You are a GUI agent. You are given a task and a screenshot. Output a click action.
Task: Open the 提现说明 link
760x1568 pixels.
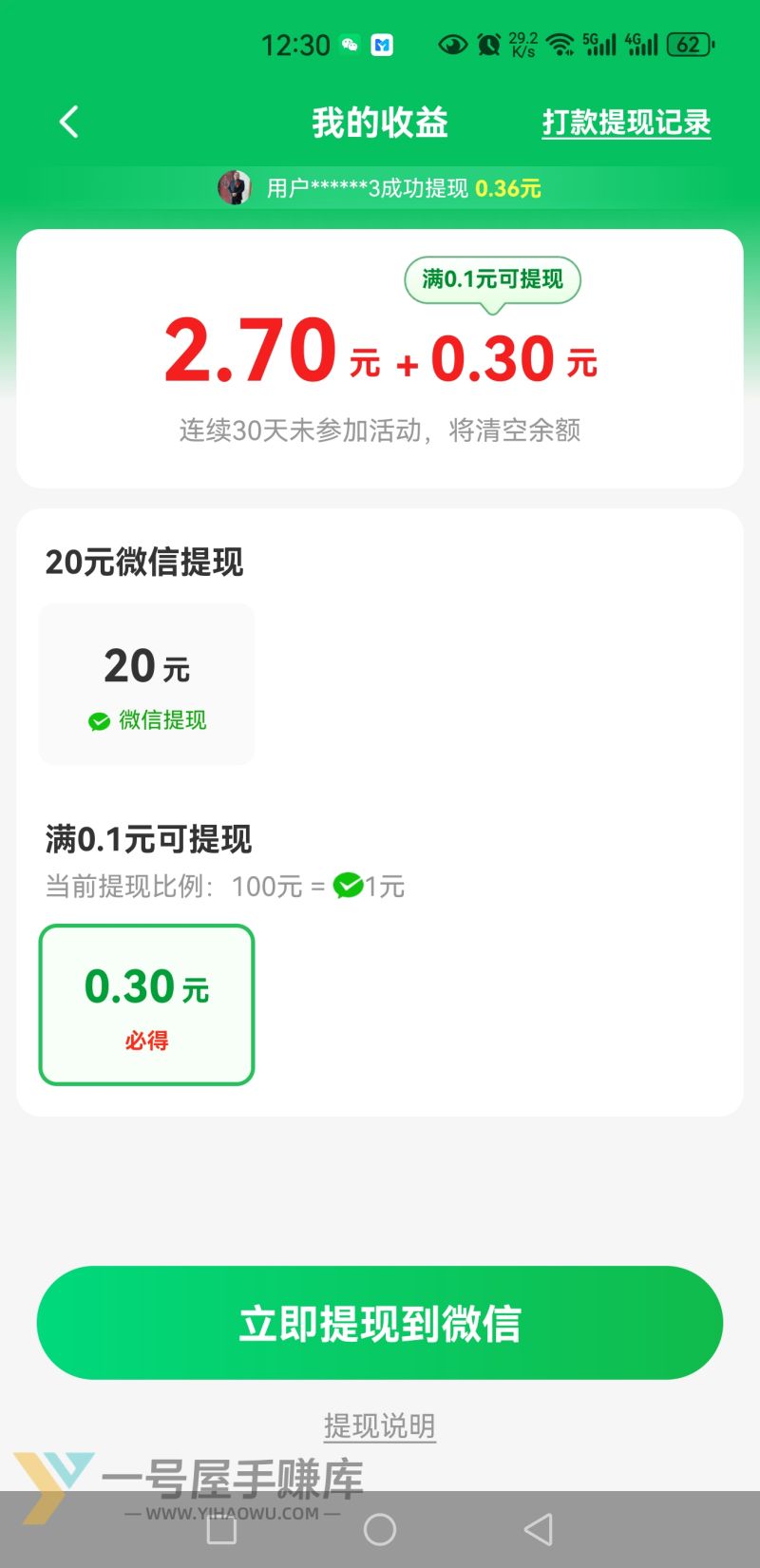coord(379,1424)
